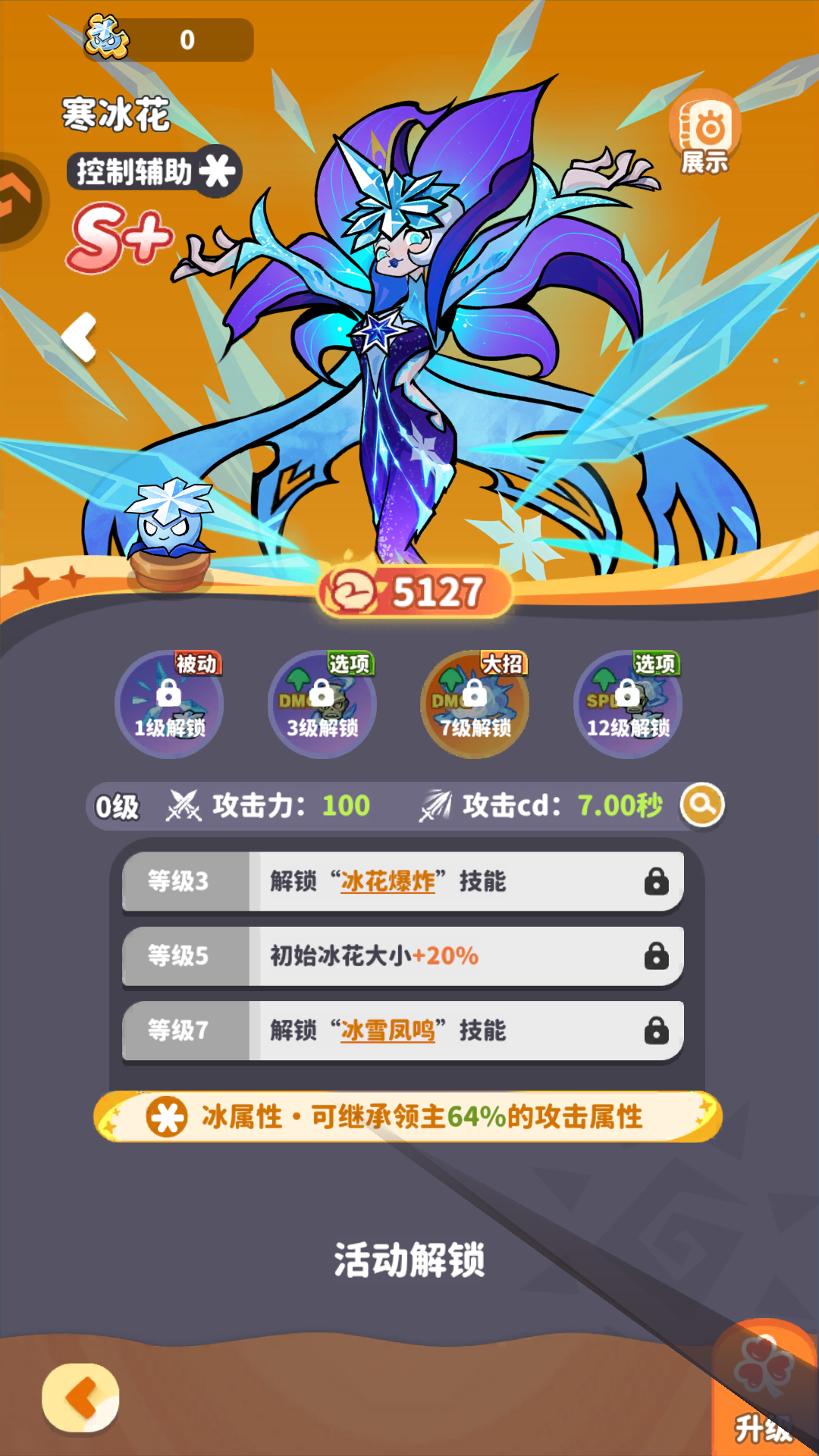The image size is (819, 1456).
Task: Open the 被动 skill unlocked at level 1
Action: click(169, 704)
